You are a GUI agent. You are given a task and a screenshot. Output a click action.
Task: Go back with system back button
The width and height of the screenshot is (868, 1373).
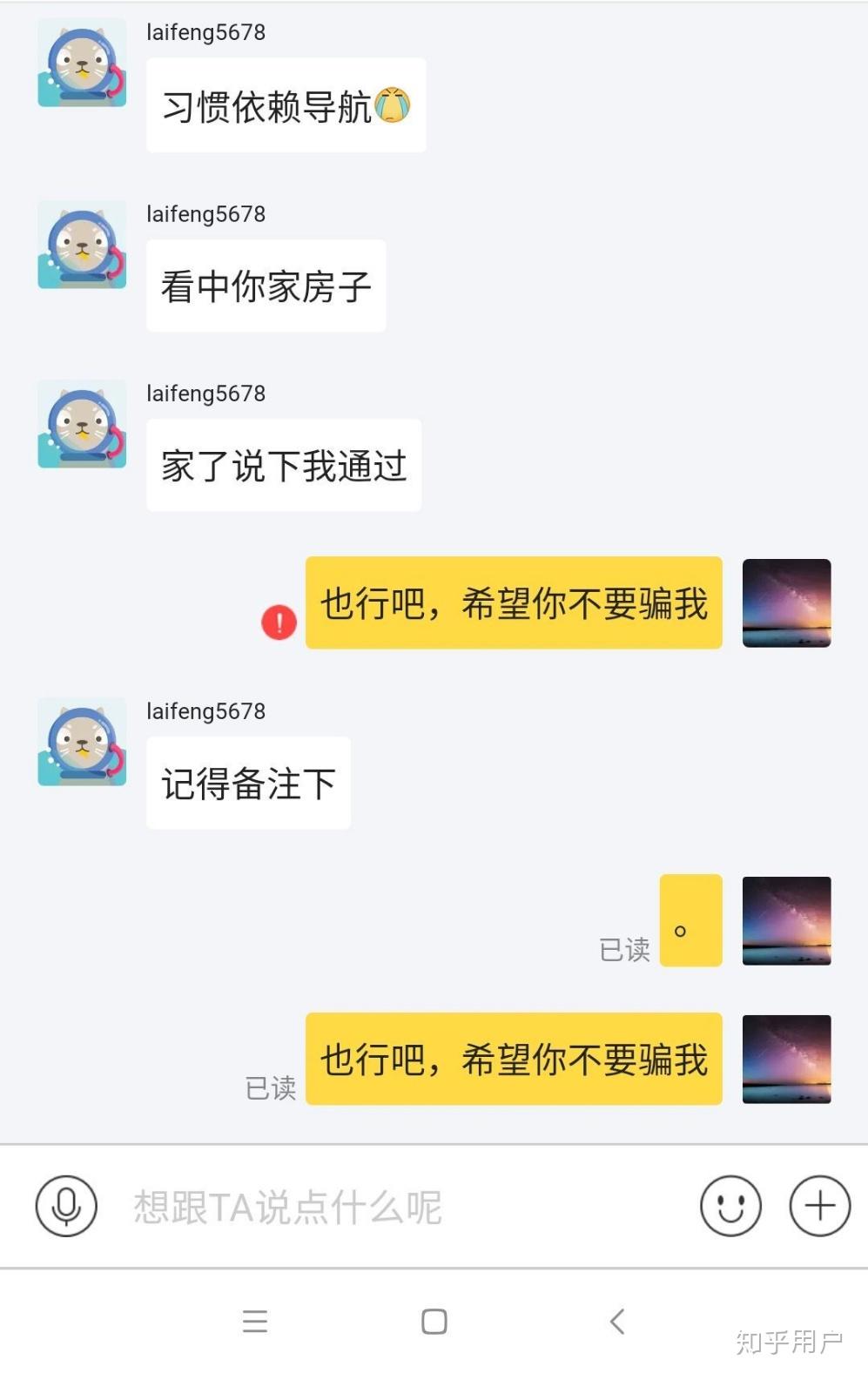click(617, 1322)
